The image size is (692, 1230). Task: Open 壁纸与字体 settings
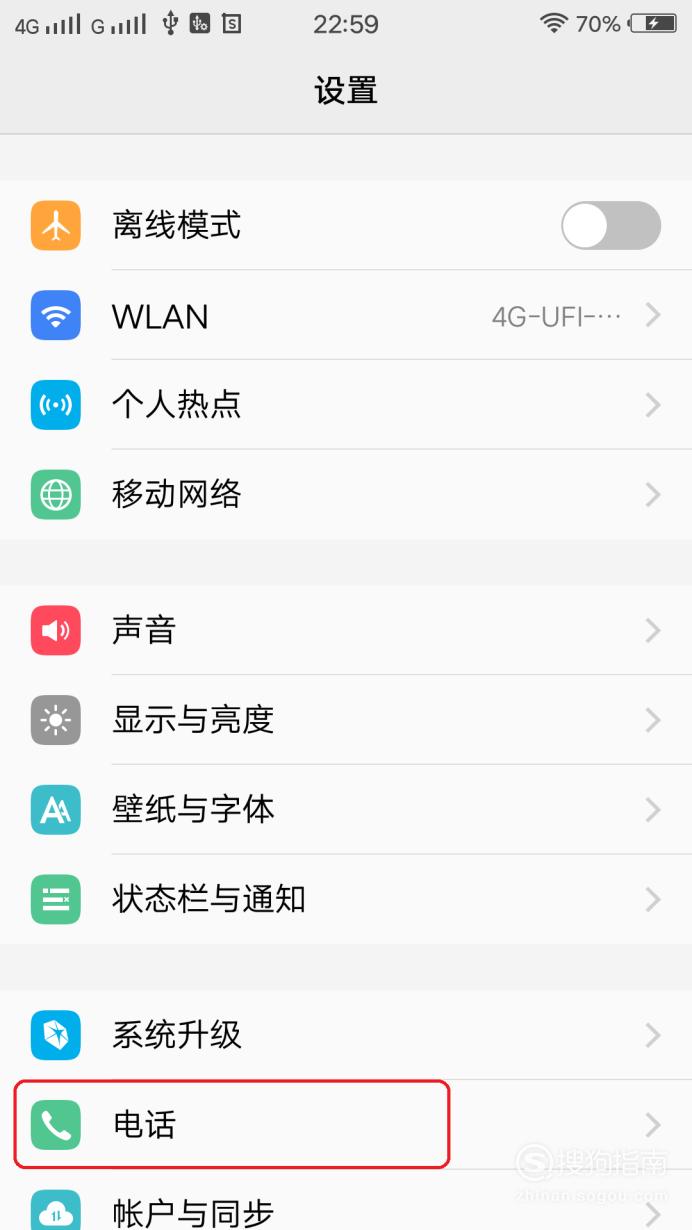[346, 810]
